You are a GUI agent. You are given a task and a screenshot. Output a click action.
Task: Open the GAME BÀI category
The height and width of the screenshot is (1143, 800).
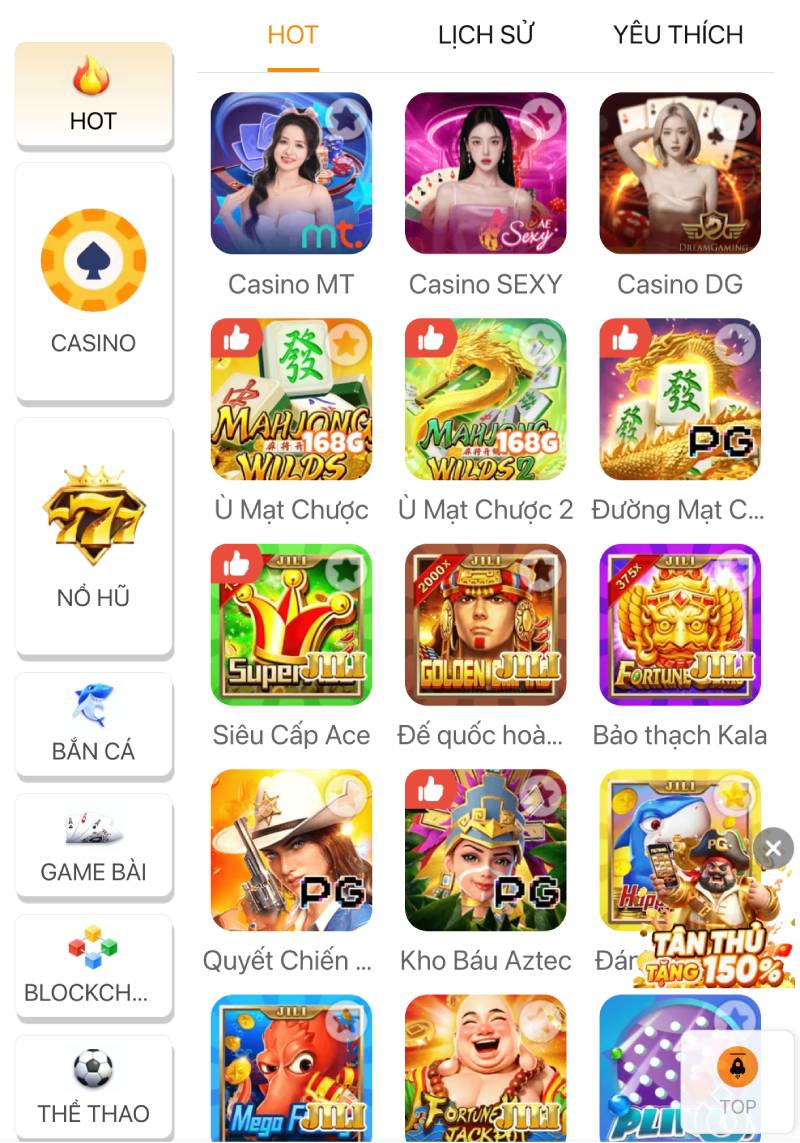[94, 846]
